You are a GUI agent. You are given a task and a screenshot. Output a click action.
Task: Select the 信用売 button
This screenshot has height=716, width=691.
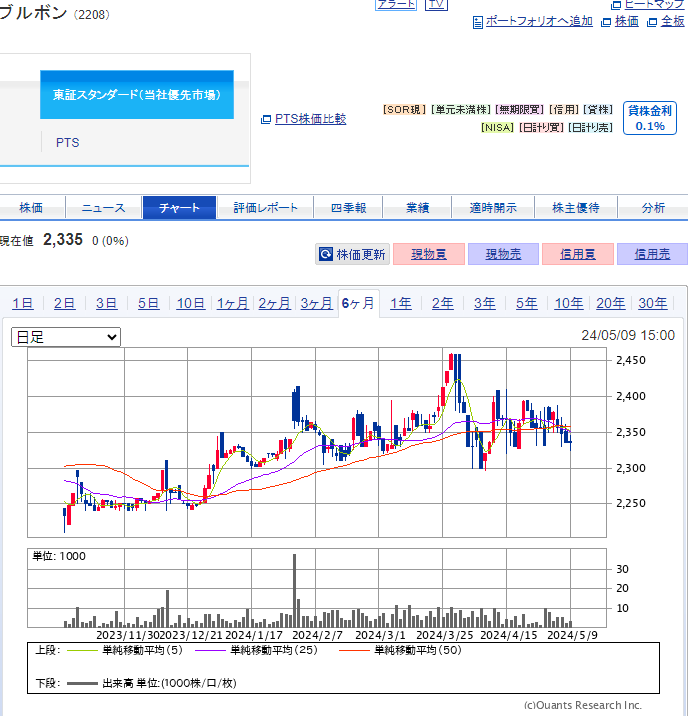point(652,254)
